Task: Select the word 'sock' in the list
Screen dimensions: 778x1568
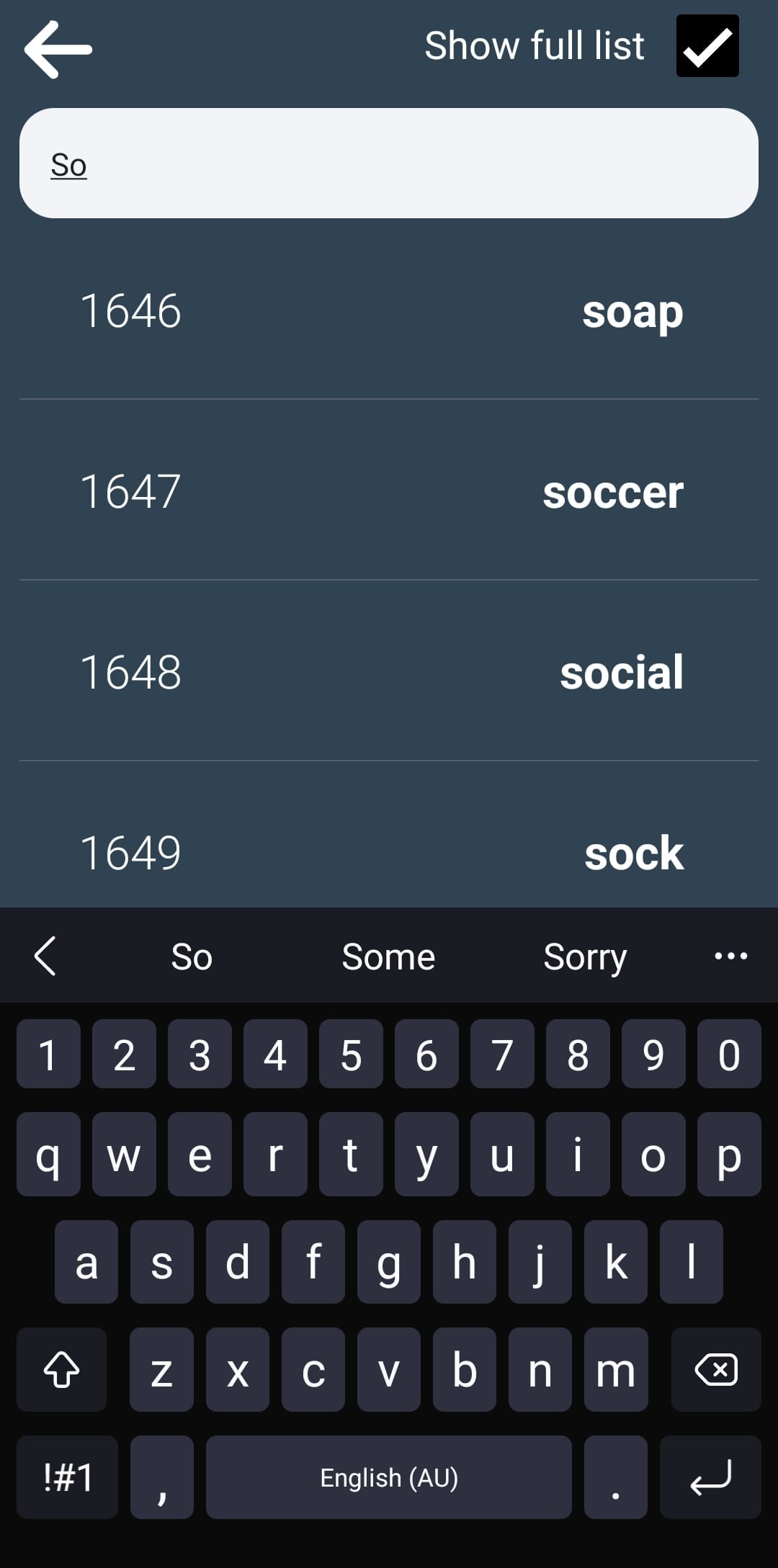Action: [389, 854]
